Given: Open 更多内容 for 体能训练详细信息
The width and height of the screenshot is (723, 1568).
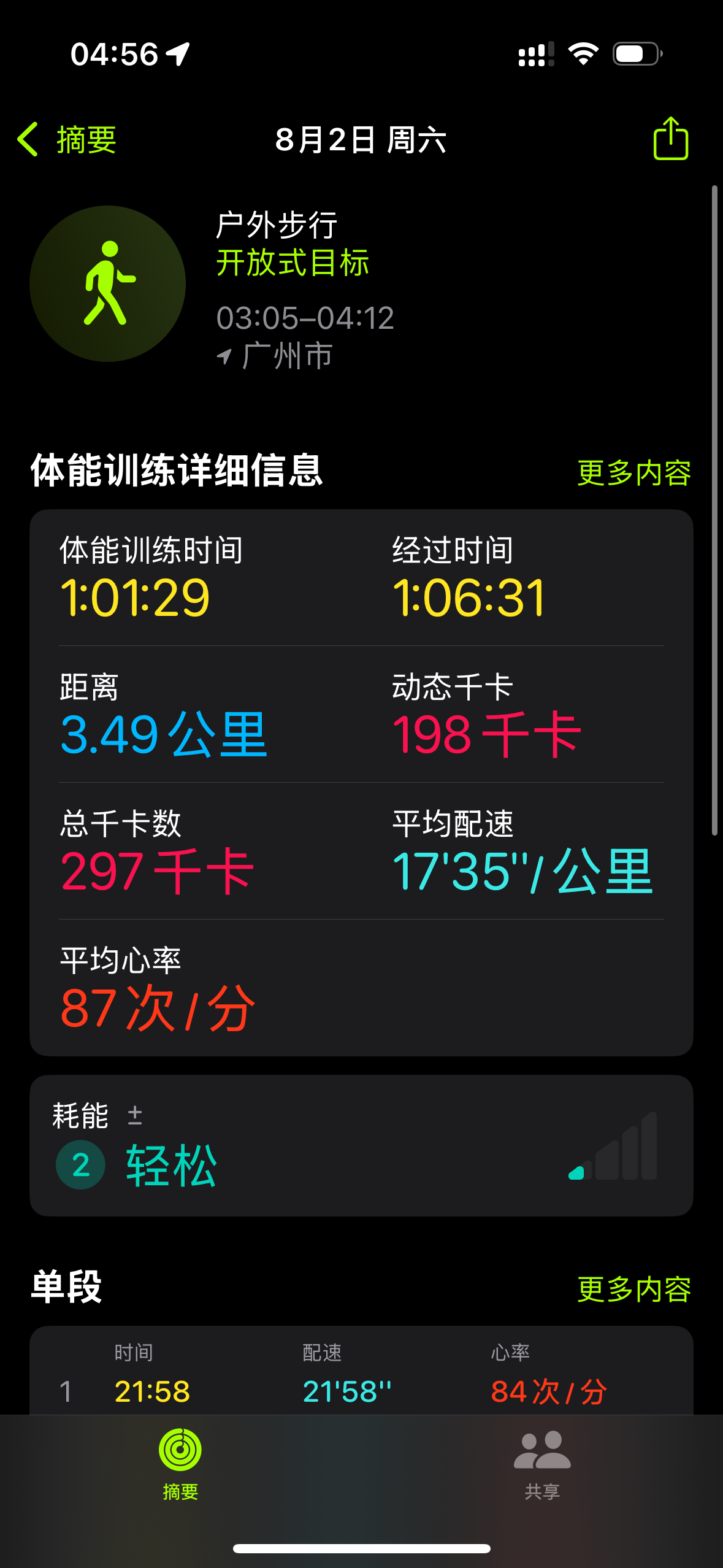Looking at the screenshot, I should coord(634,473).
